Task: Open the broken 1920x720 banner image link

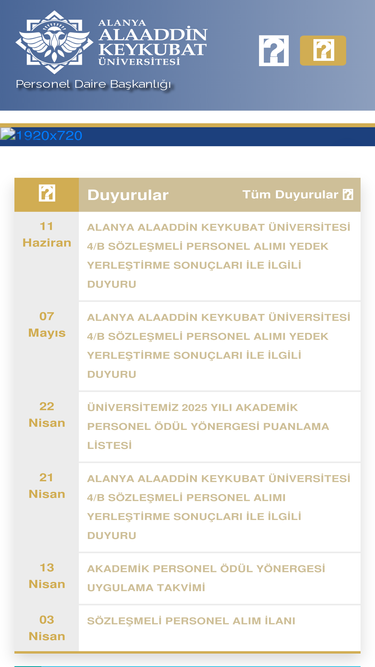Action: tap(41, 136)
